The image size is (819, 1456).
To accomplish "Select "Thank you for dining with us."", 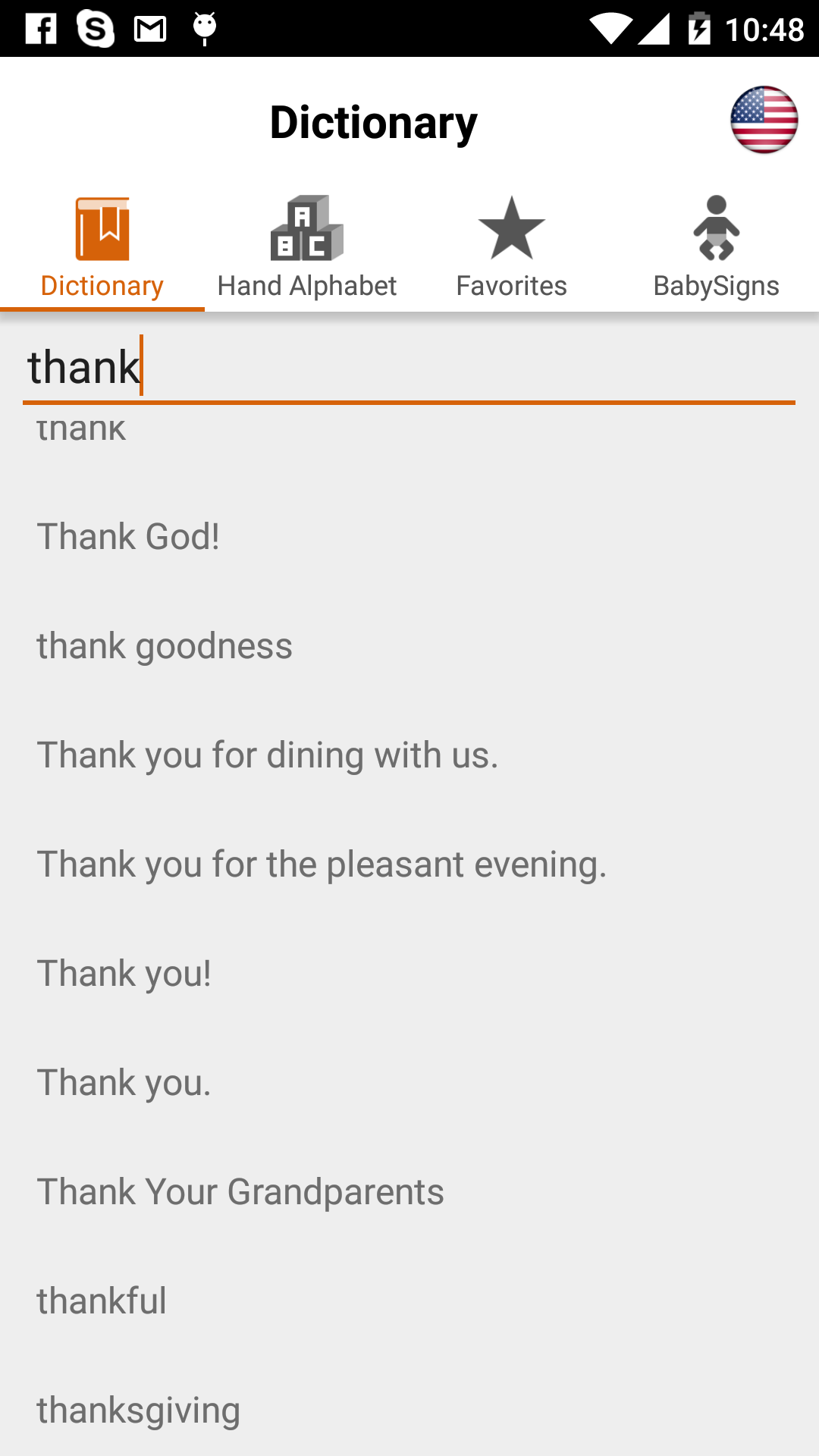I will tap(409, 755).
